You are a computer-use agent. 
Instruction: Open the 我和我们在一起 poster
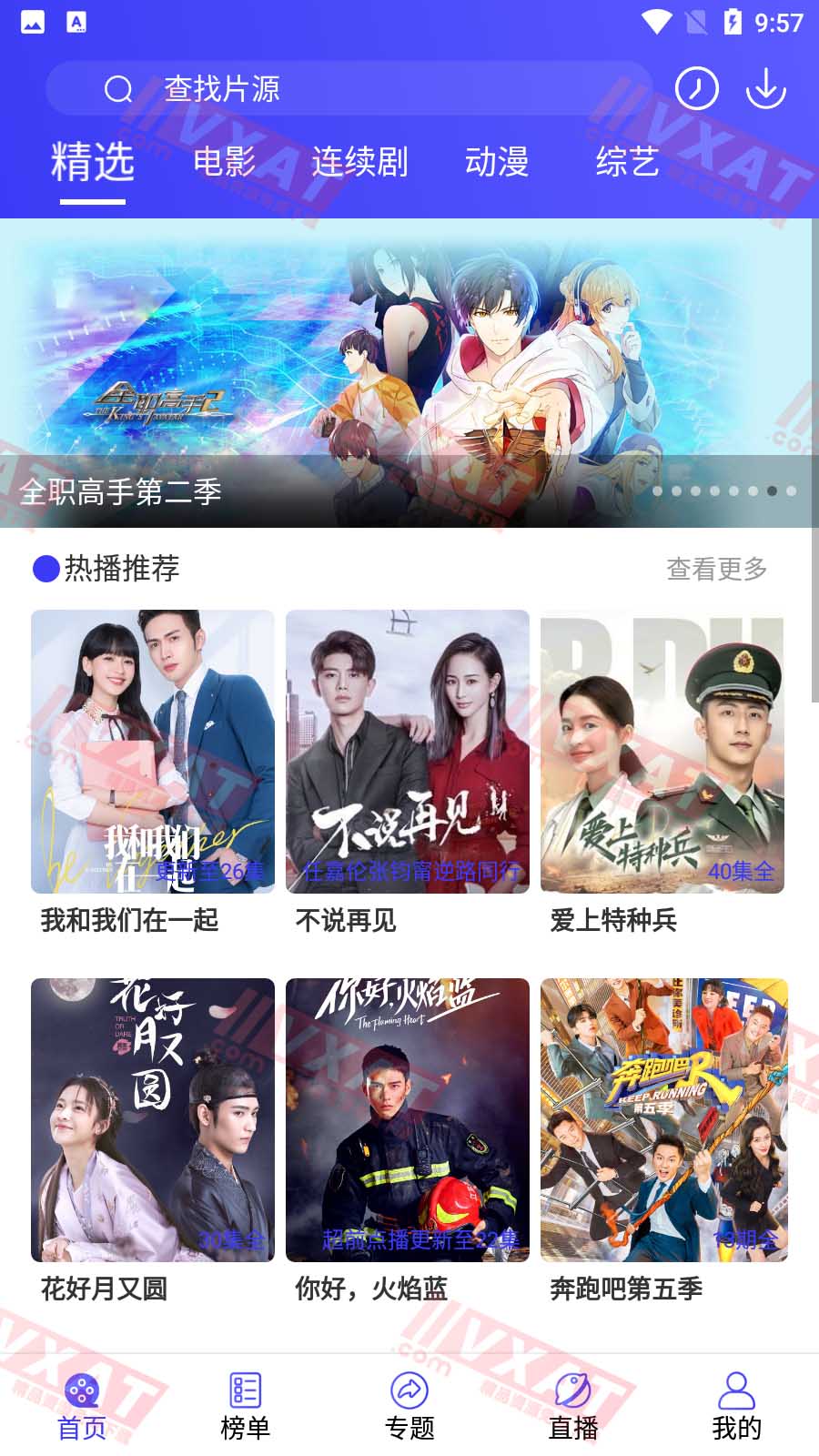[x=152, y=751]
